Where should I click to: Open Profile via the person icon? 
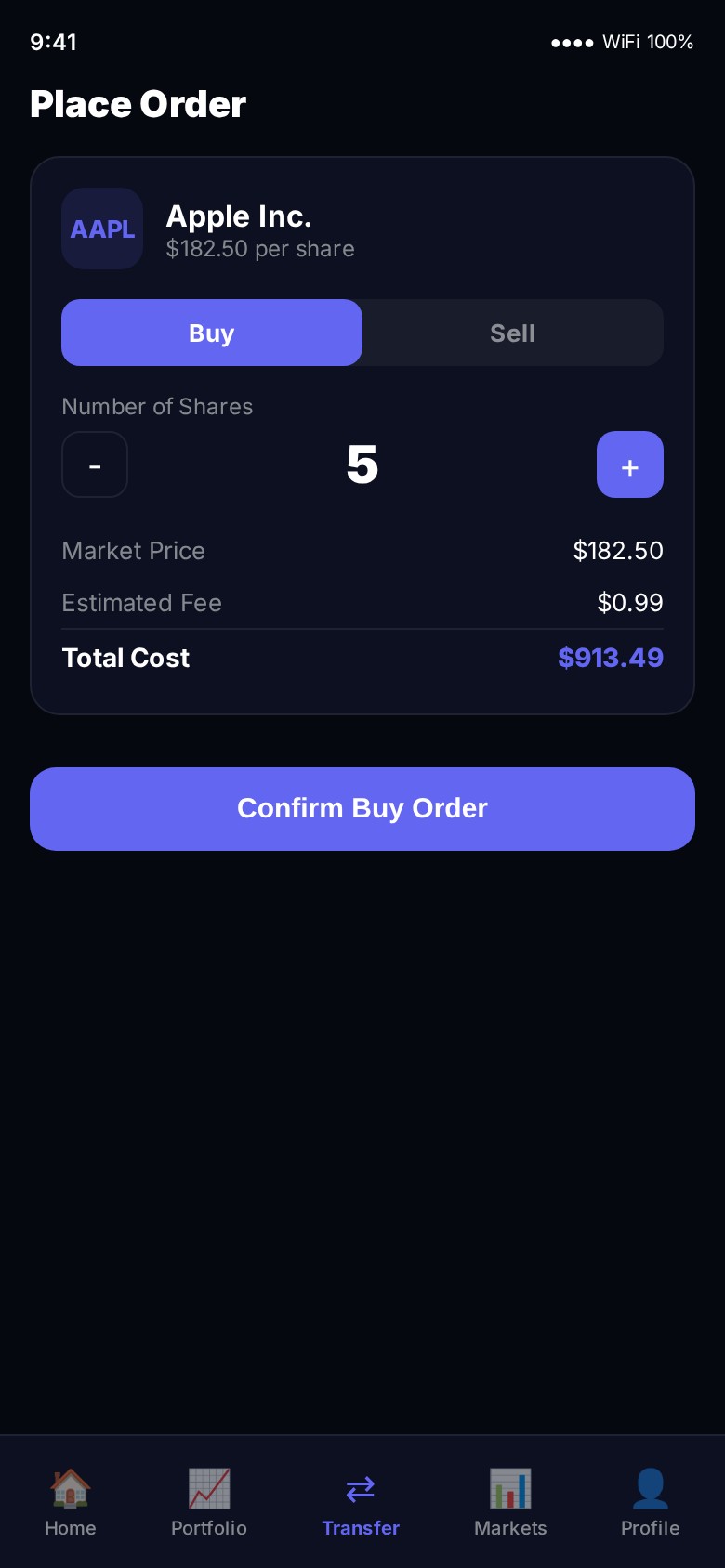click(650, 1488)
